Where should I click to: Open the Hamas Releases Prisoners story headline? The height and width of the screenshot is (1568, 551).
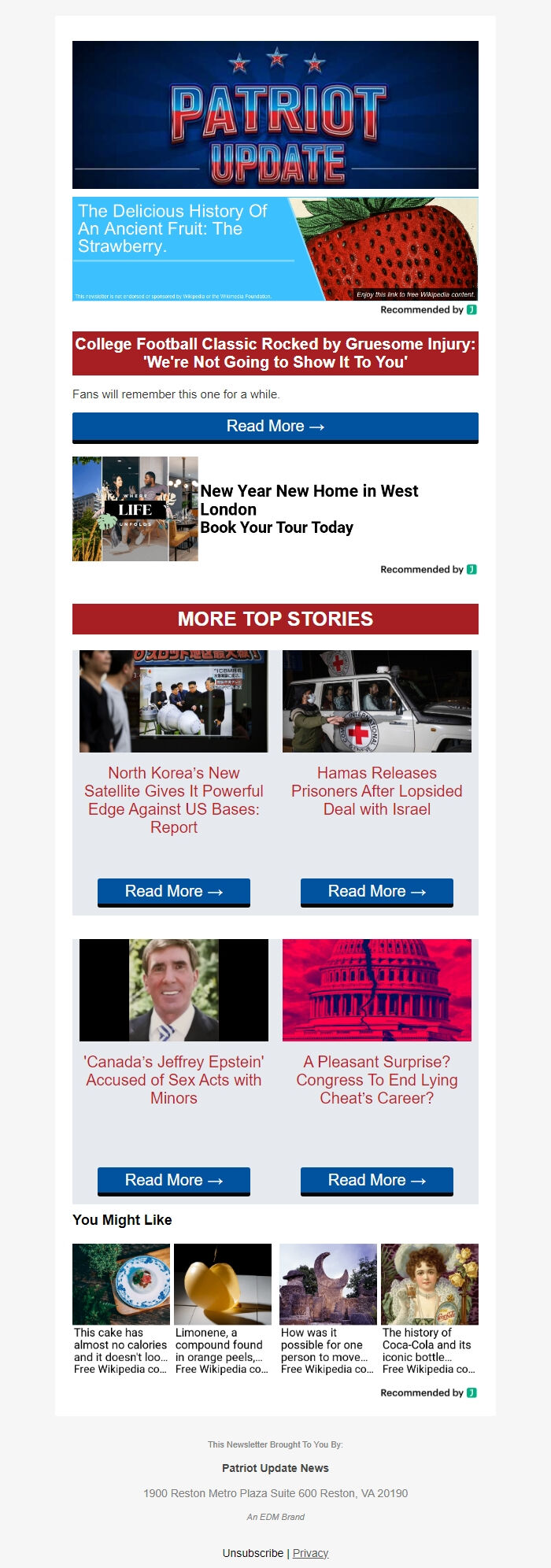click(x=376, y=791)
